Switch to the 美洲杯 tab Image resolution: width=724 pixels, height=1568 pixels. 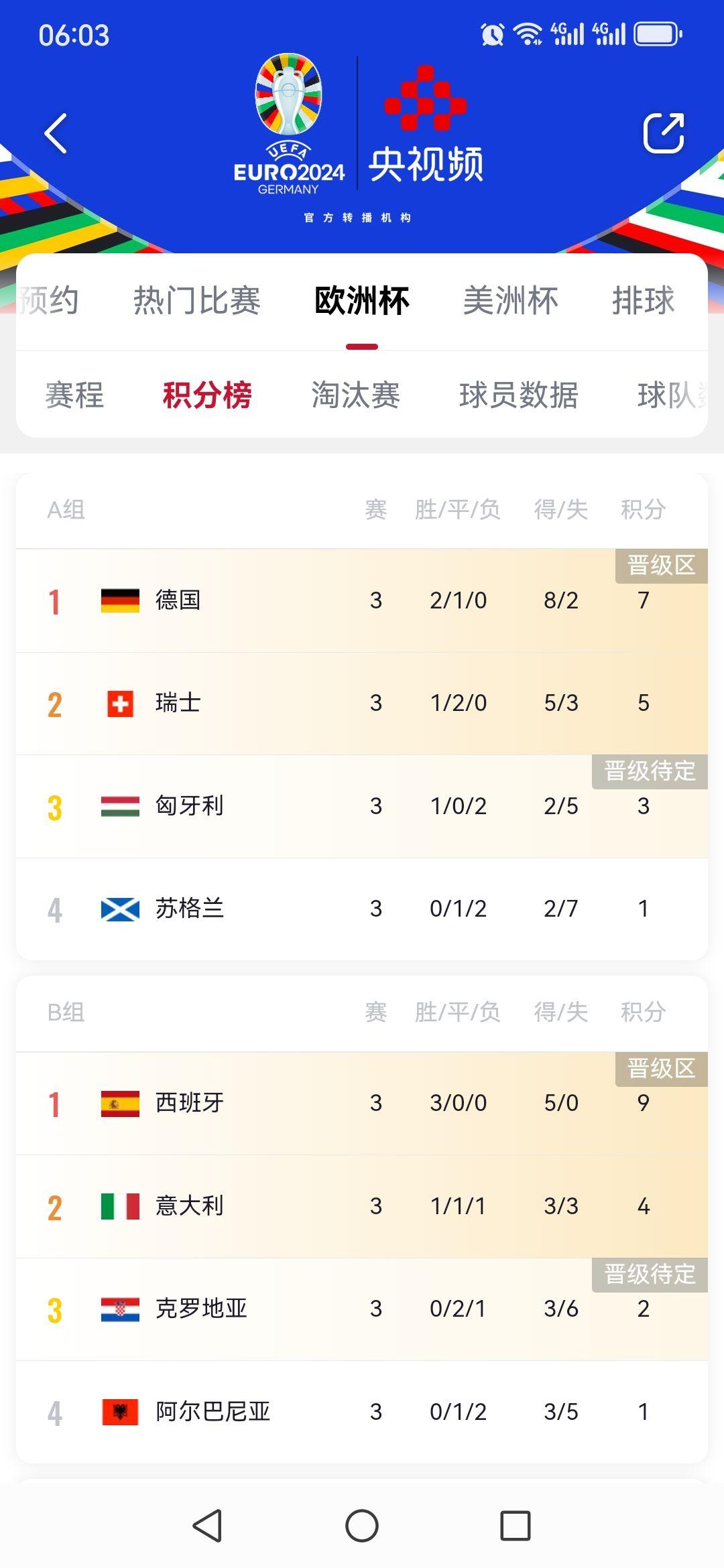511,302
